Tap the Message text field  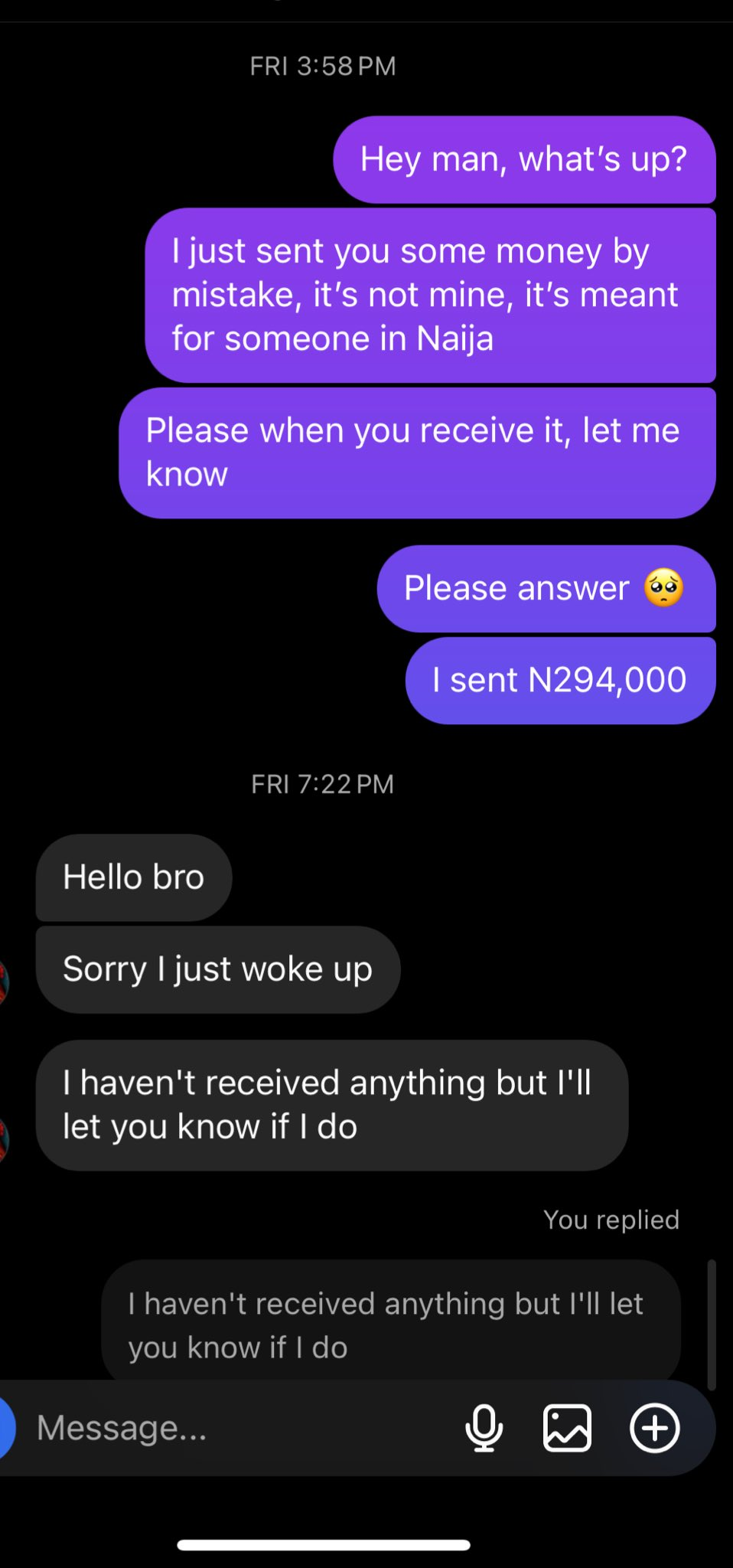(x=230, y=1428)
